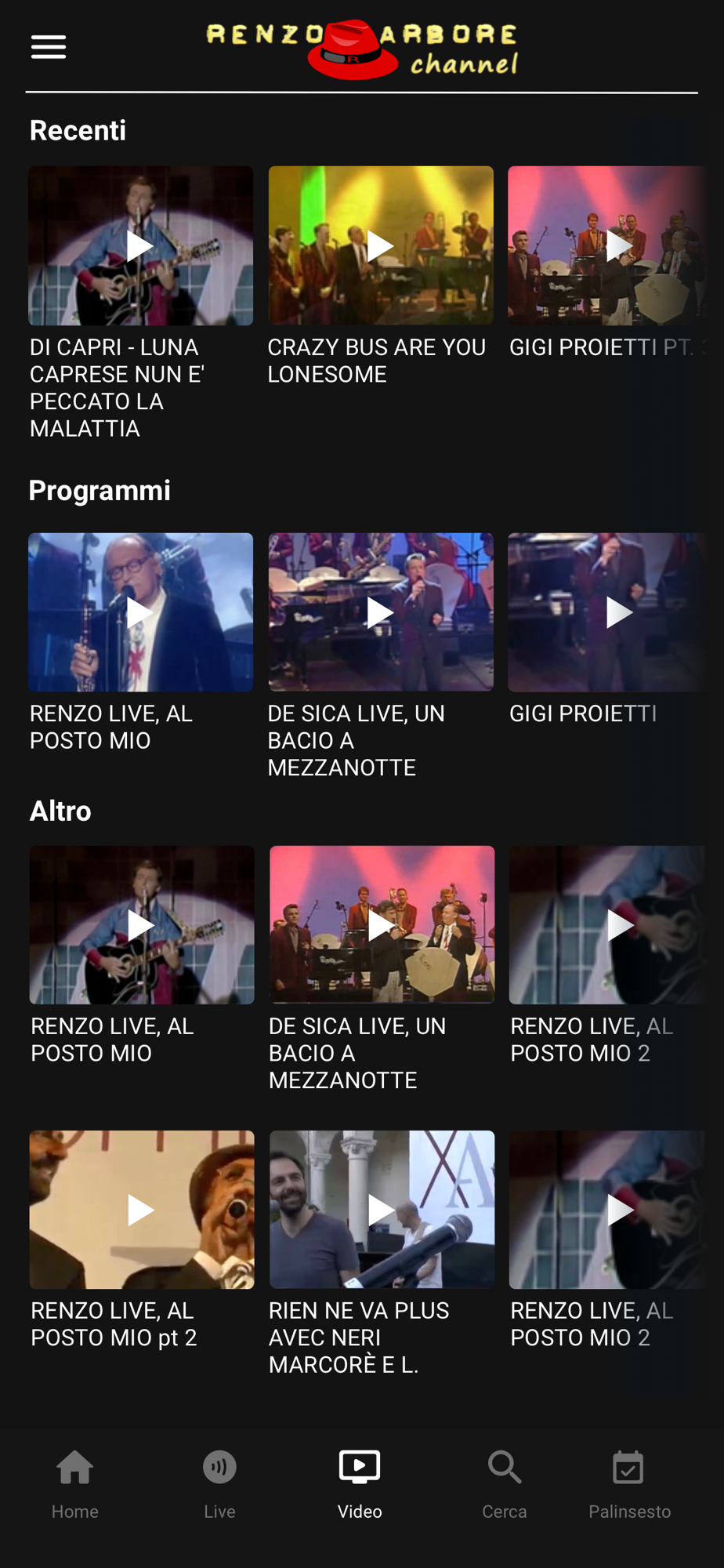Open the Cerca search tab

[505, 1484]
